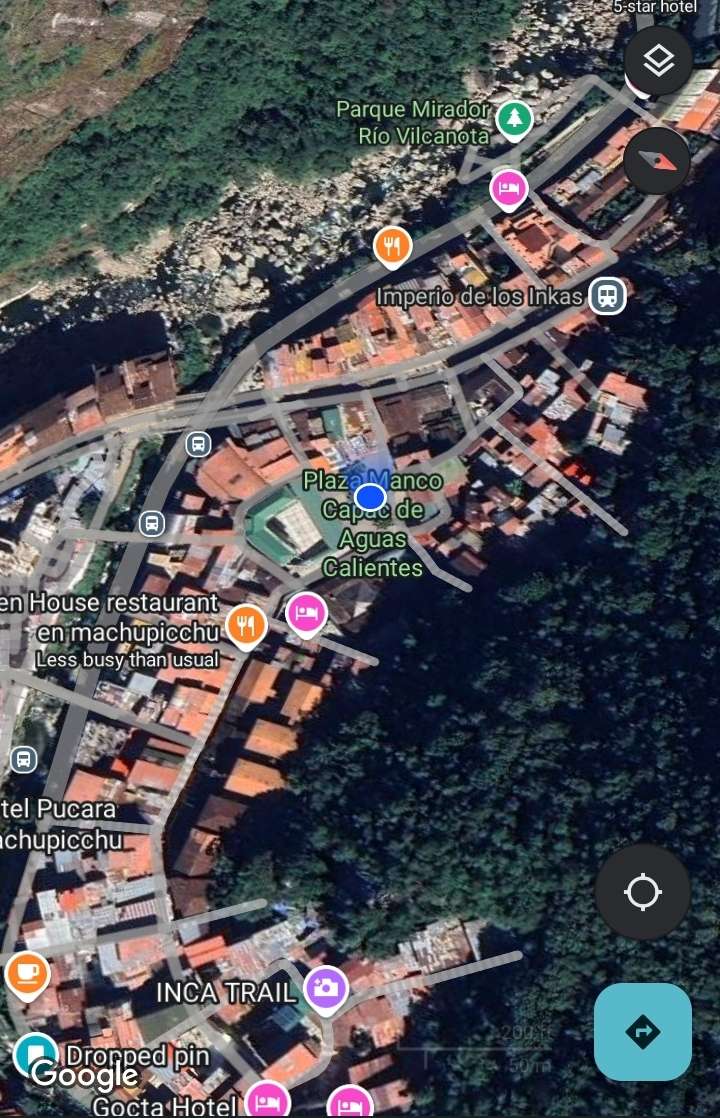This screenshot has height=1118, width=720.
Task: Open the Plaza Manco Capac place label
Action: tap(372, 524)
